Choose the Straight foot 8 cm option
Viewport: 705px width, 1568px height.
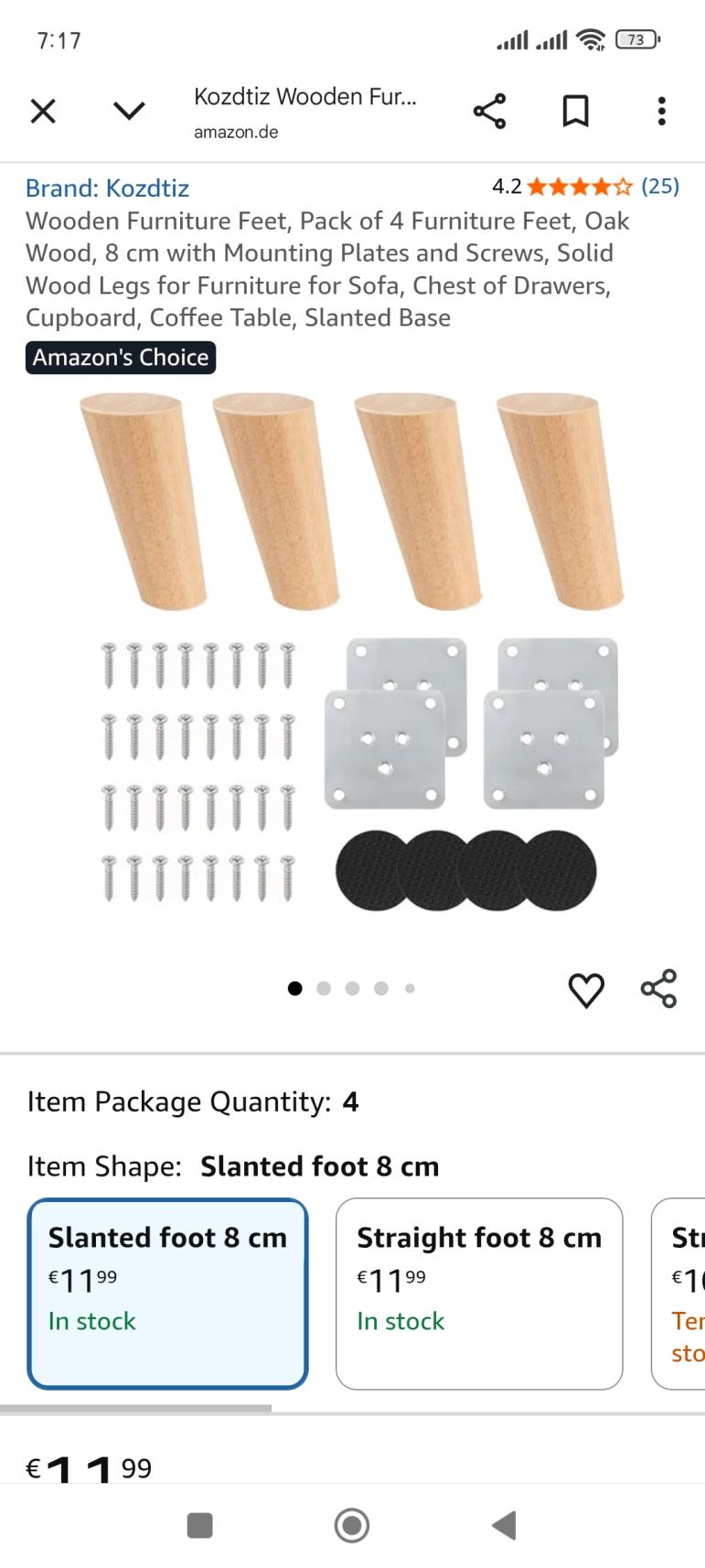pyautogui.click(x=478, y=1293)
